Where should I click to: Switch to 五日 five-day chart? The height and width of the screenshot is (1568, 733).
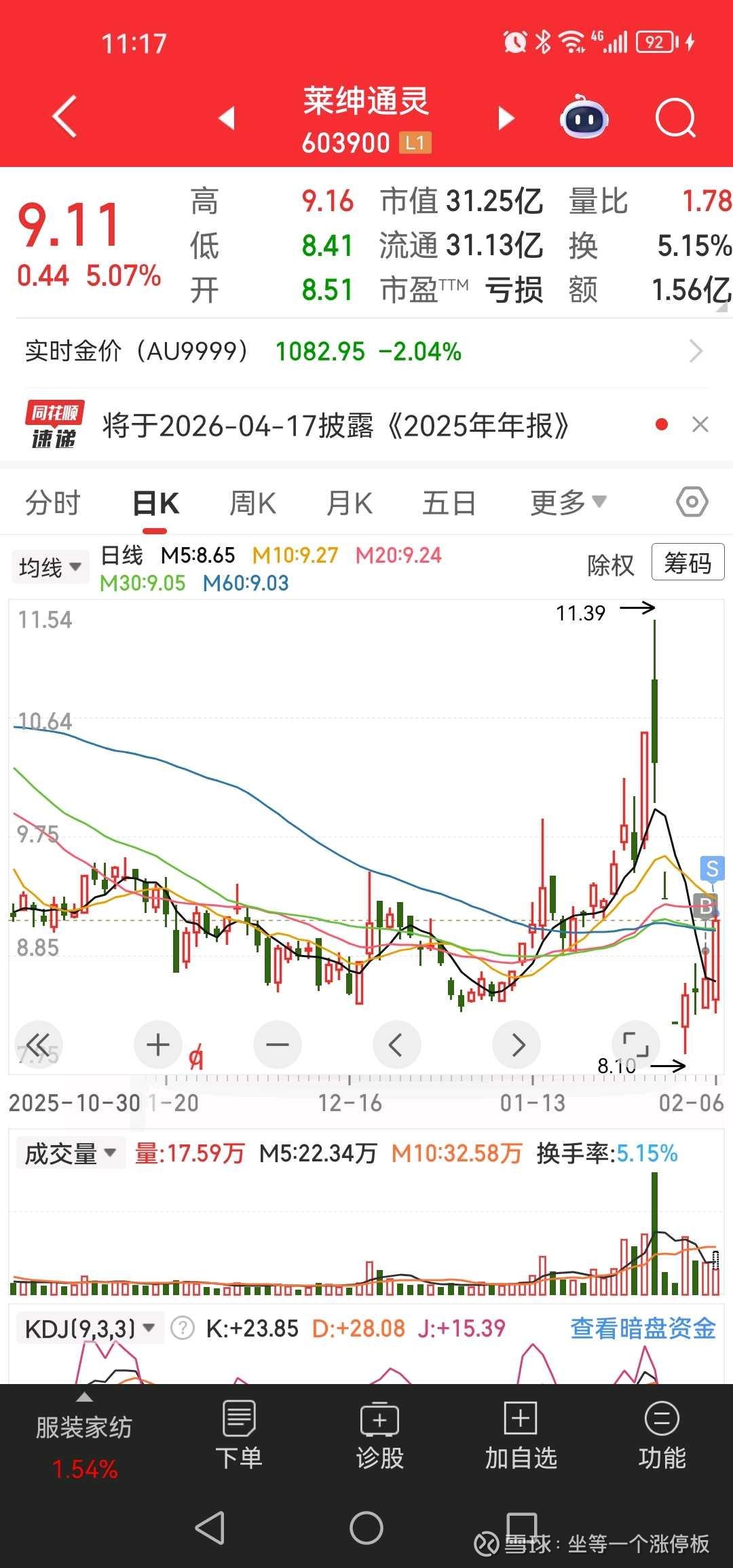coord(449,504)
